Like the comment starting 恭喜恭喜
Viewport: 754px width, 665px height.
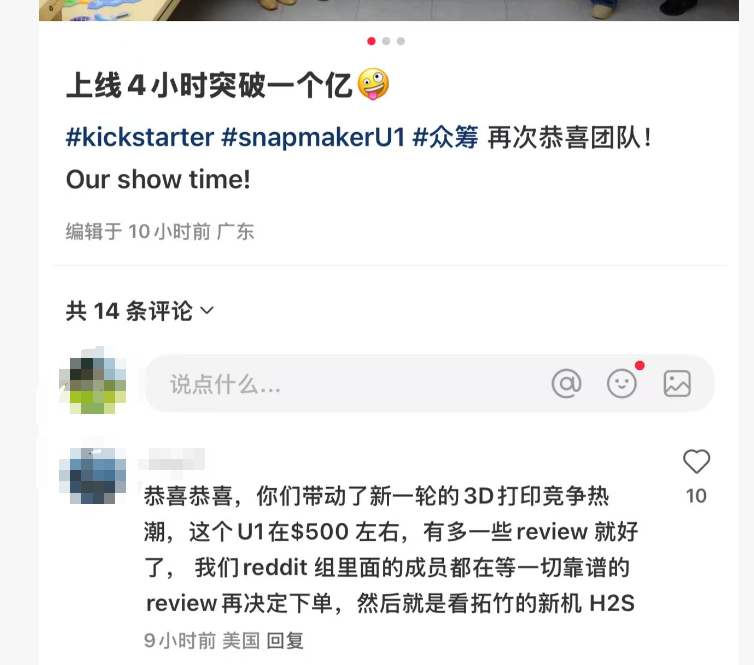pos(696,462)
